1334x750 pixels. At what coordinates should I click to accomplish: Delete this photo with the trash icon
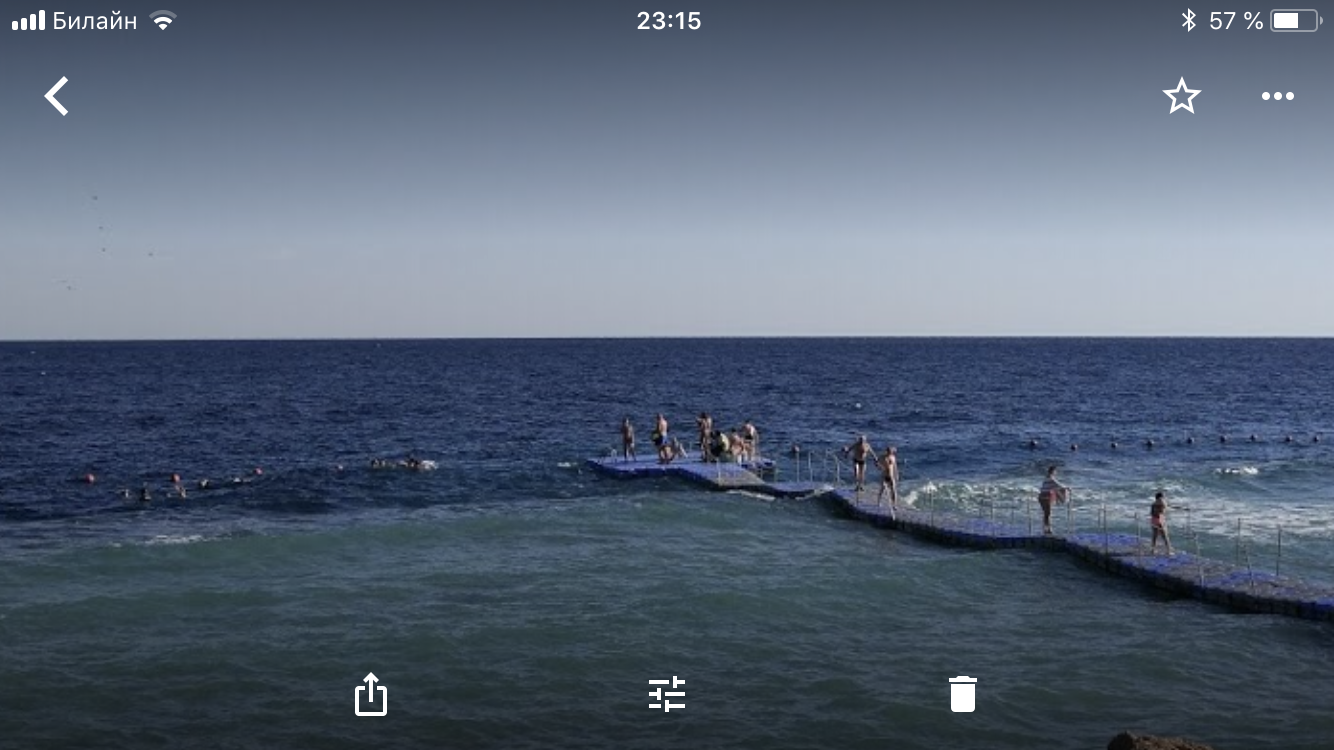pos(962,694)
